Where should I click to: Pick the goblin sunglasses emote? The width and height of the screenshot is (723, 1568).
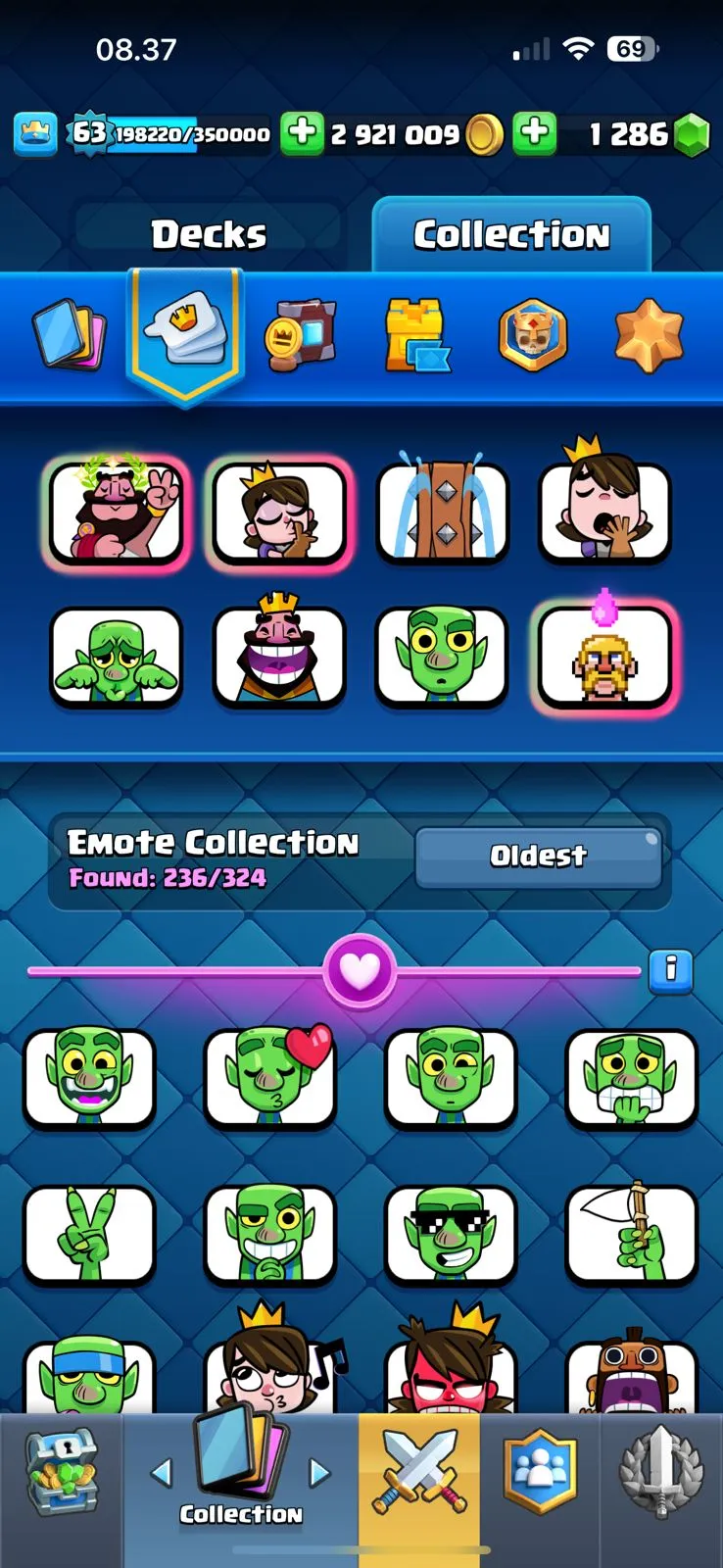coord(451,1234)
